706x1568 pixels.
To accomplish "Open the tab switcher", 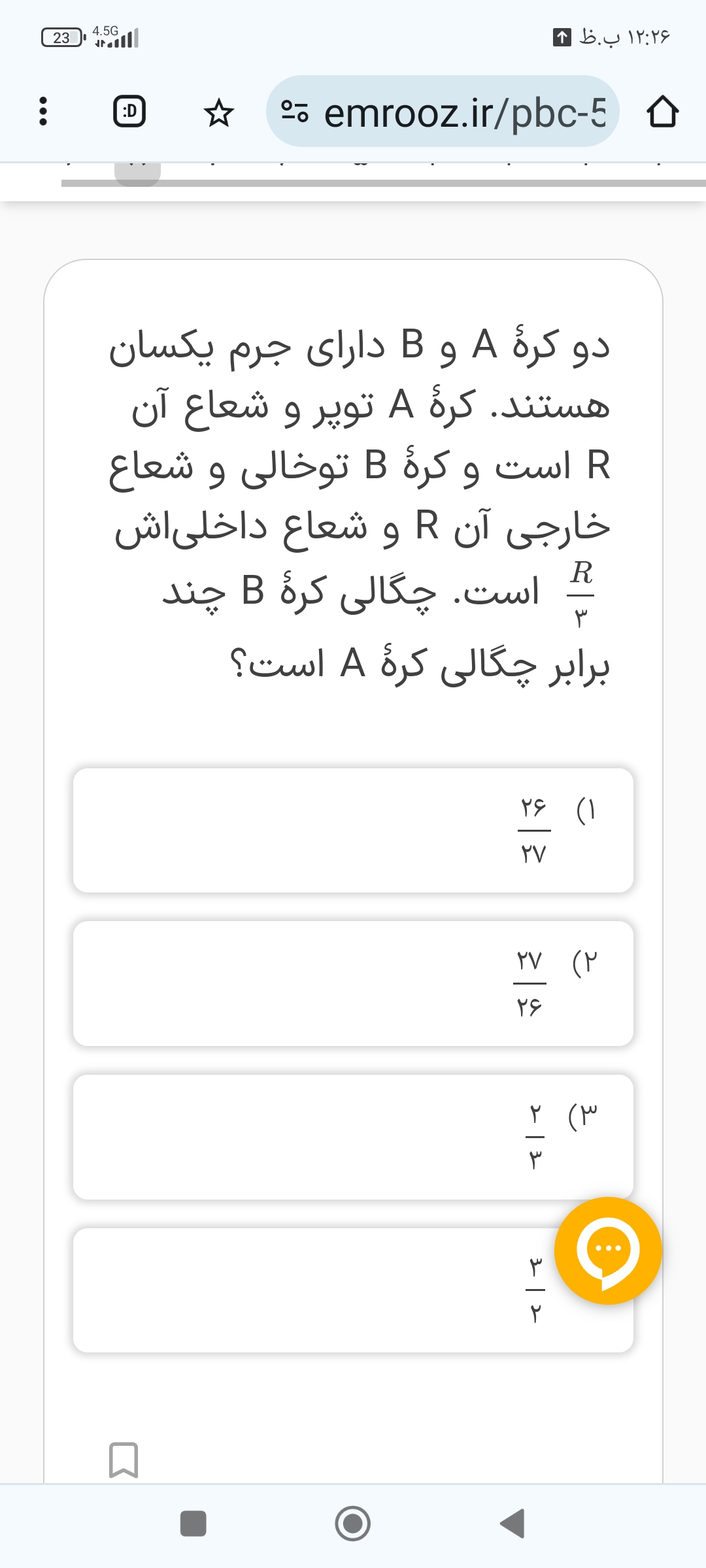I will (x=129, y=112).
